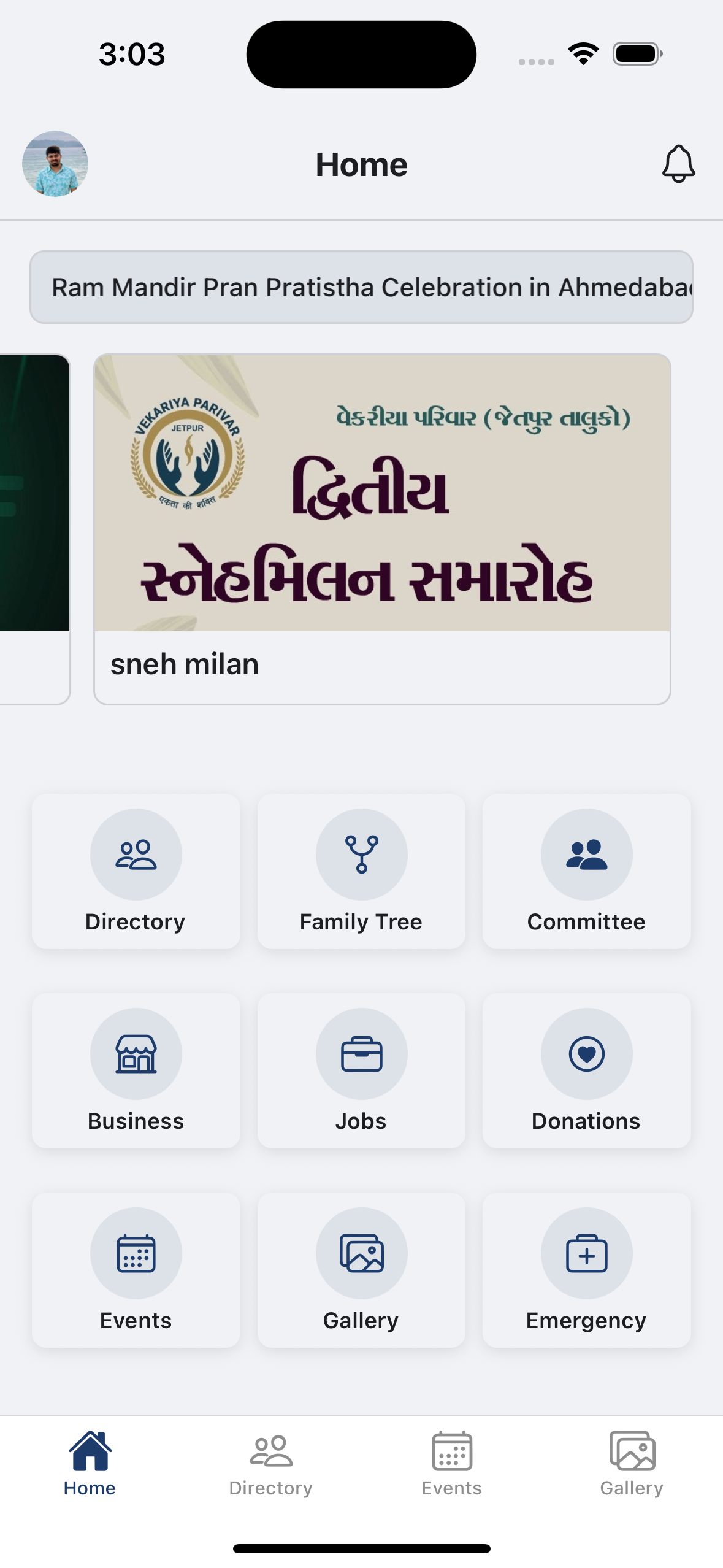
Task: Switch to the Directory tab in bottom navigation
Action: tap(270, 1466)
